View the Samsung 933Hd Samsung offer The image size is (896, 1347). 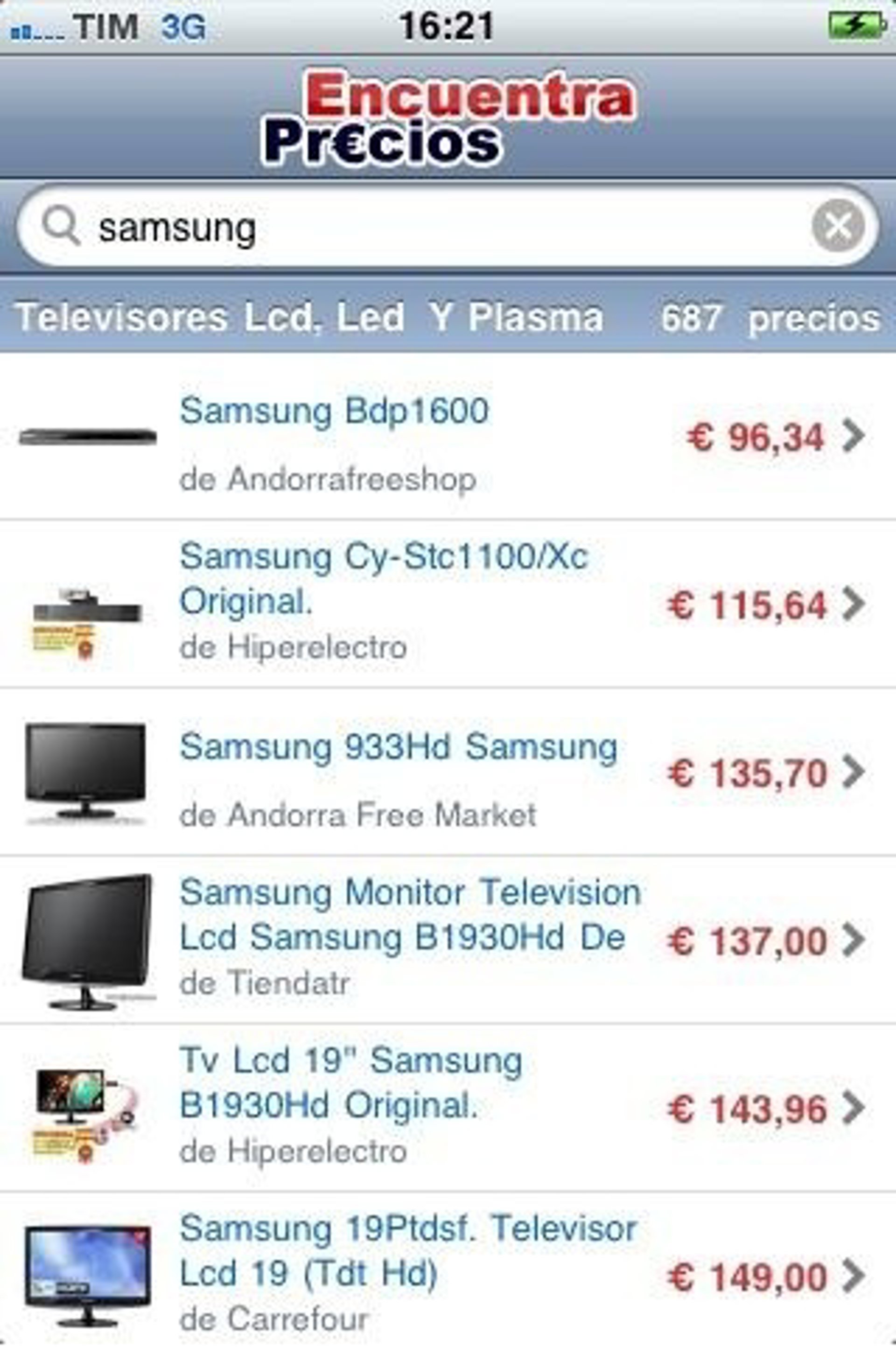pyautogui.click(x=446, y=772)
